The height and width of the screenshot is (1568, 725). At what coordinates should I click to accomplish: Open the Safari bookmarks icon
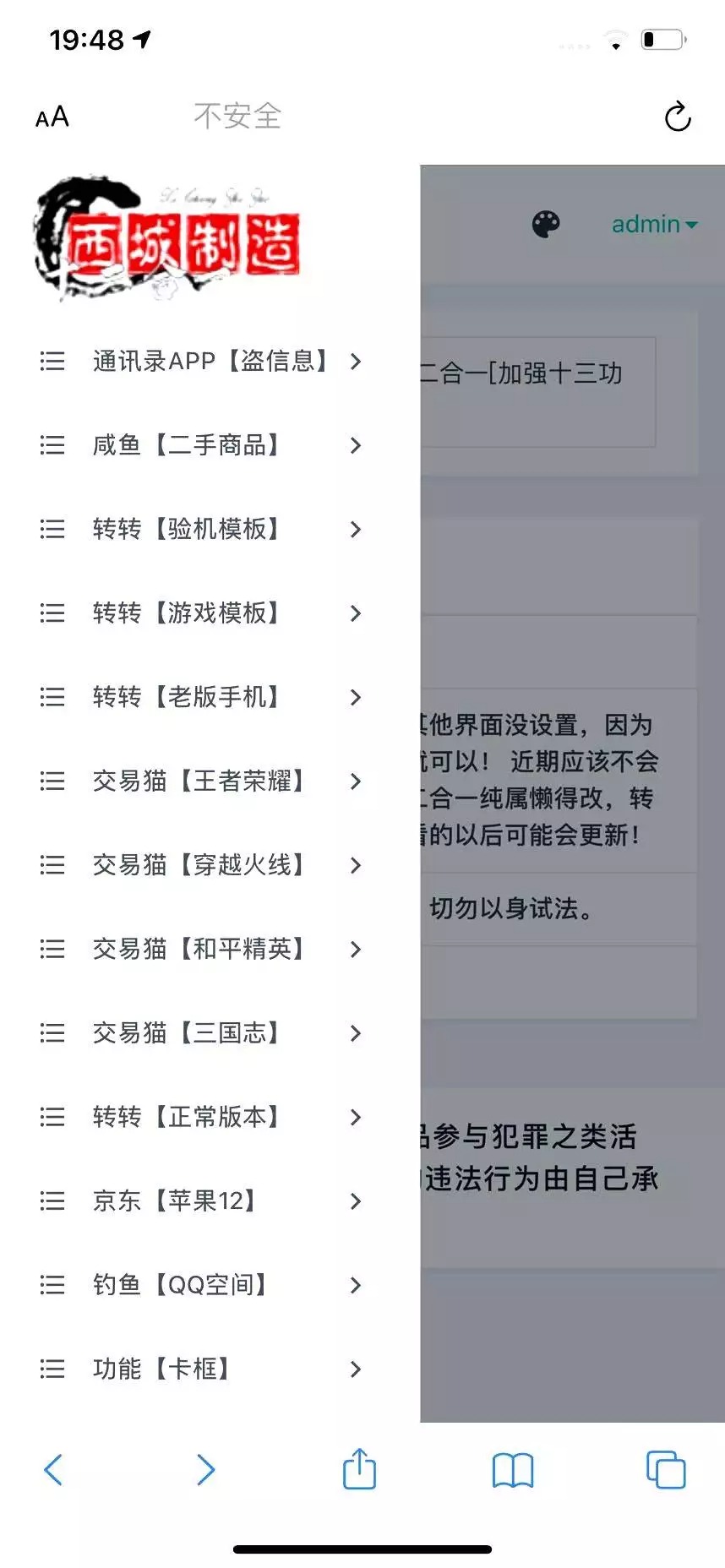[512, 1470]
